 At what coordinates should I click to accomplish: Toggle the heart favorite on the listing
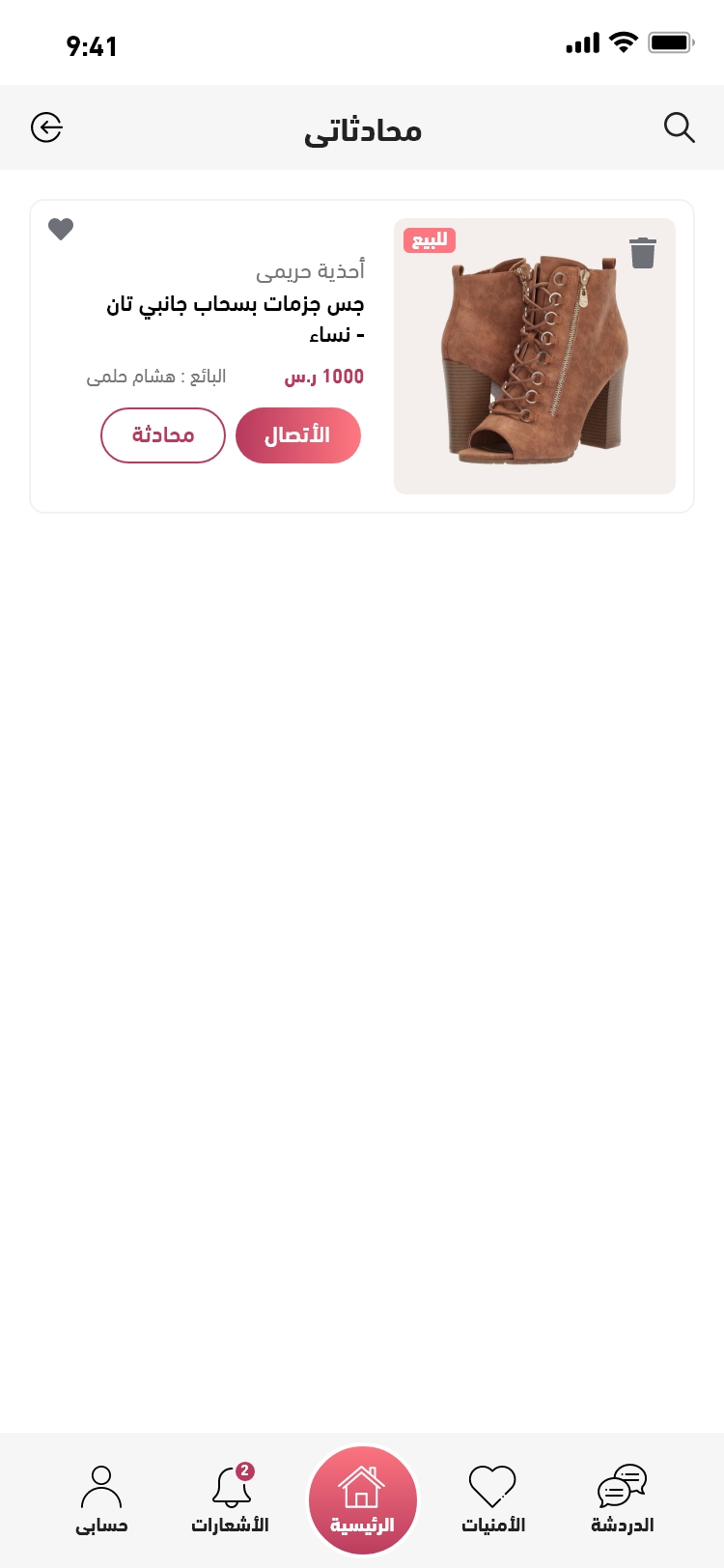point(61,230)
